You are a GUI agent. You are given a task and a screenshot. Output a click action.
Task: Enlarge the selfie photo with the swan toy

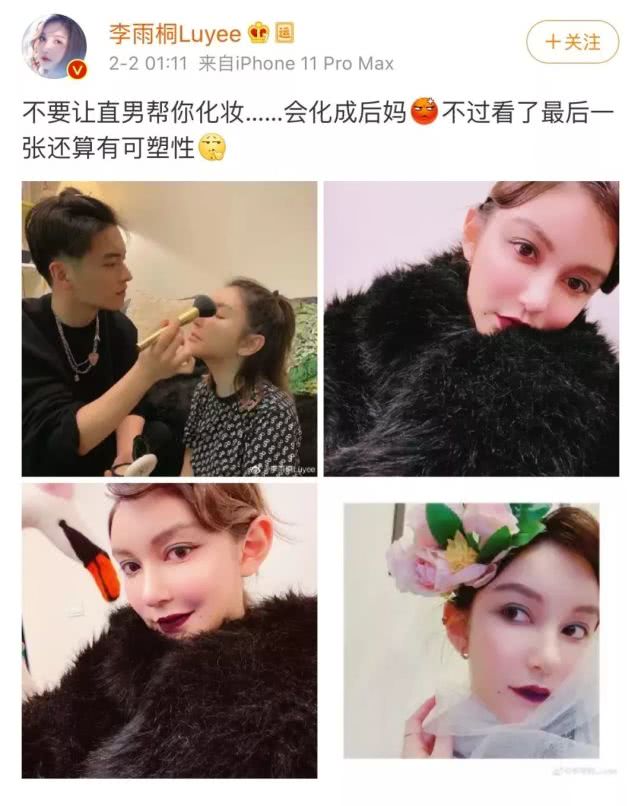[x=170, y=631]
